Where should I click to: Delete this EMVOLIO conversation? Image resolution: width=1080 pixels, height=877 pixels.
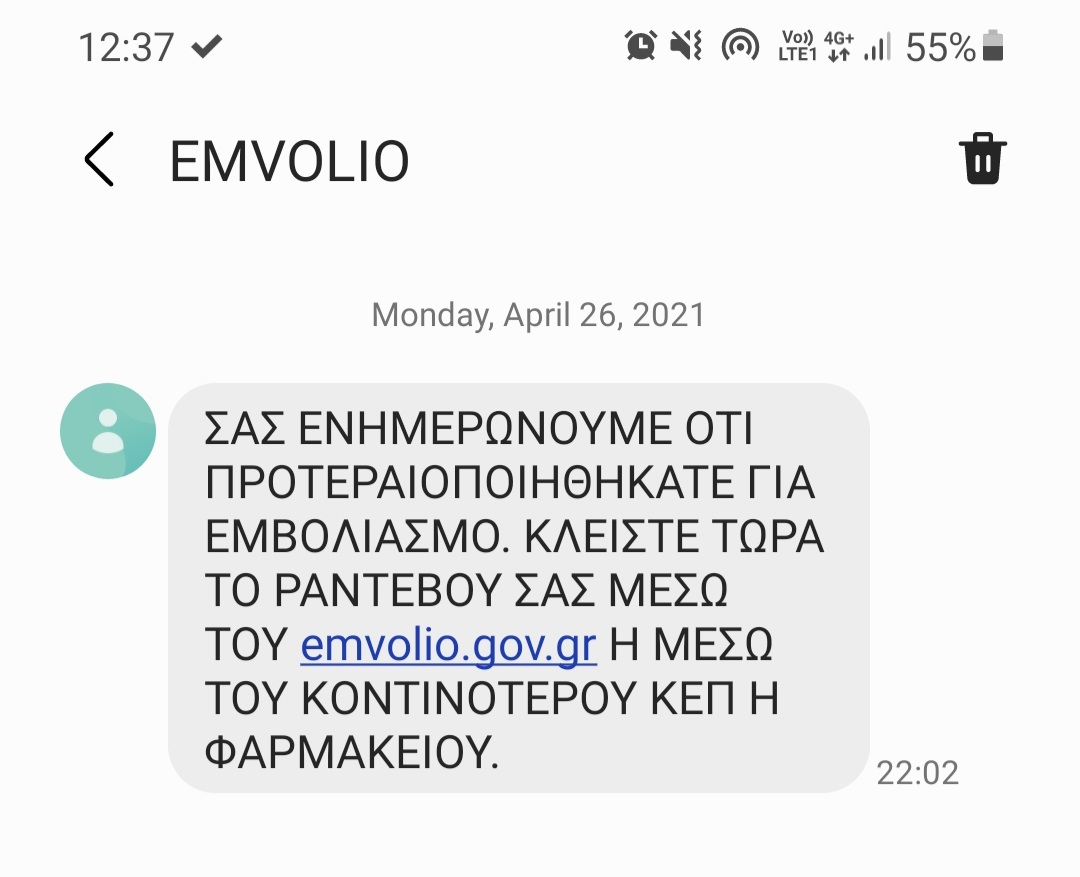pos(982,160)
